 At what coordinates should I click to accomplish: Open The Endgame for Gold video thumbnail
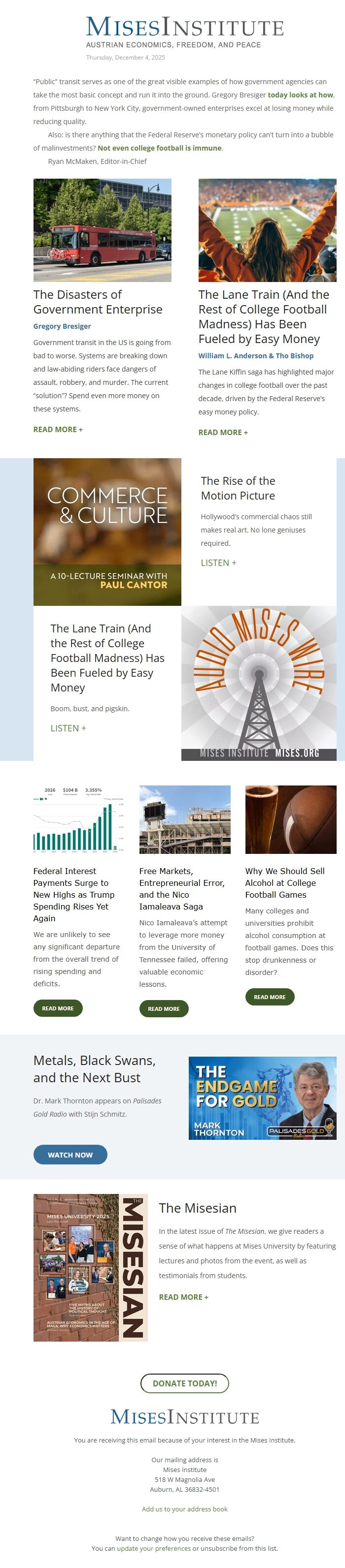tap(262, 1098)
